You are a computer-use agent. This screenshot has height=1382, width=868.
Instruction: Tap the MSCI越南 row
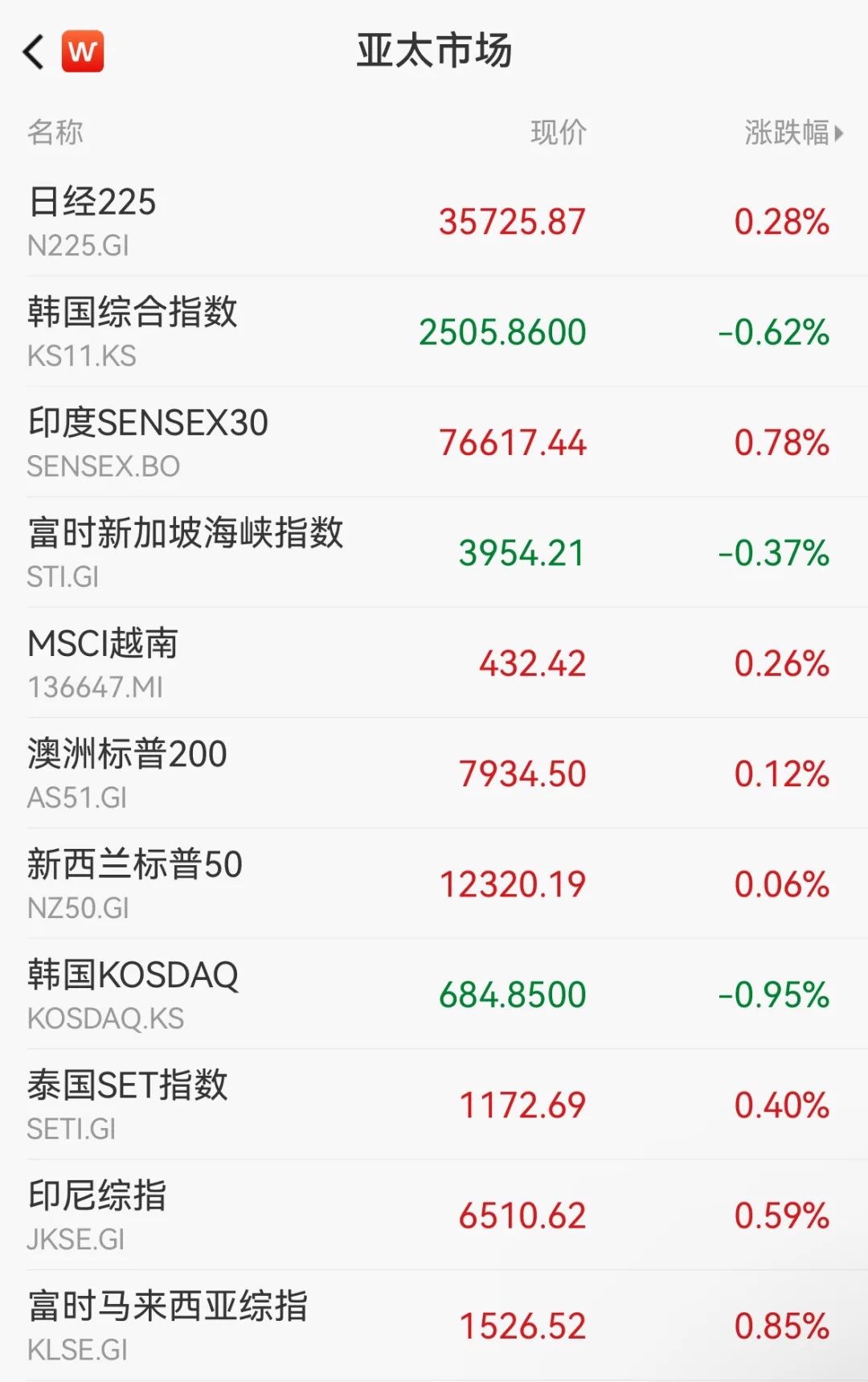pos(434,663)
